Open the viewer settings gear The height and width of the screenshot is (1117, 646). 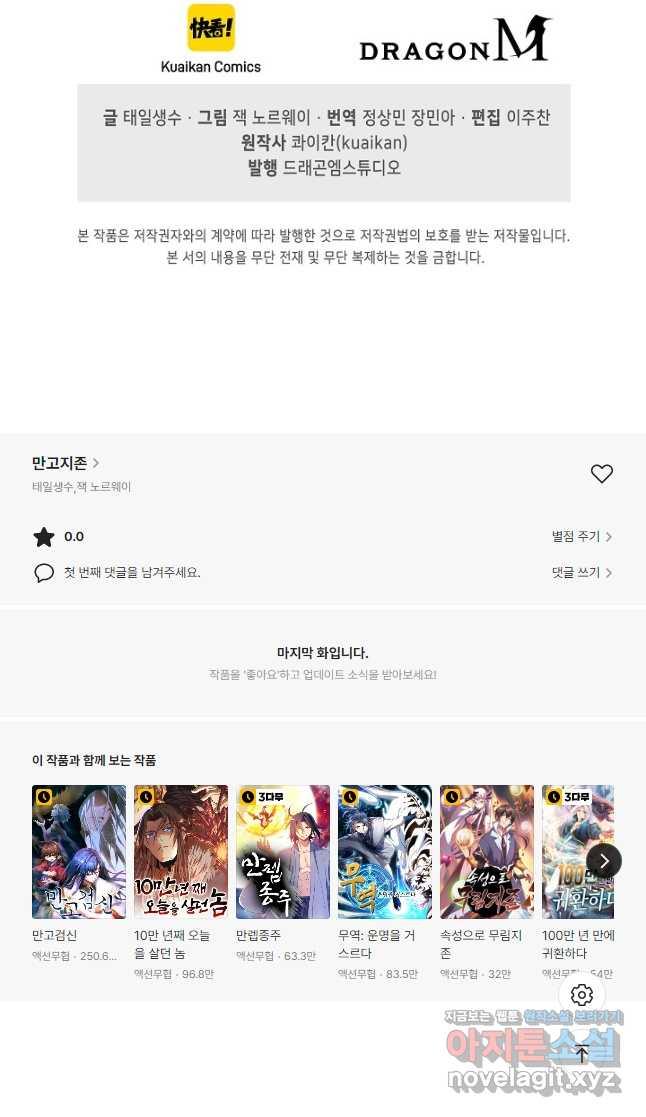582,995
